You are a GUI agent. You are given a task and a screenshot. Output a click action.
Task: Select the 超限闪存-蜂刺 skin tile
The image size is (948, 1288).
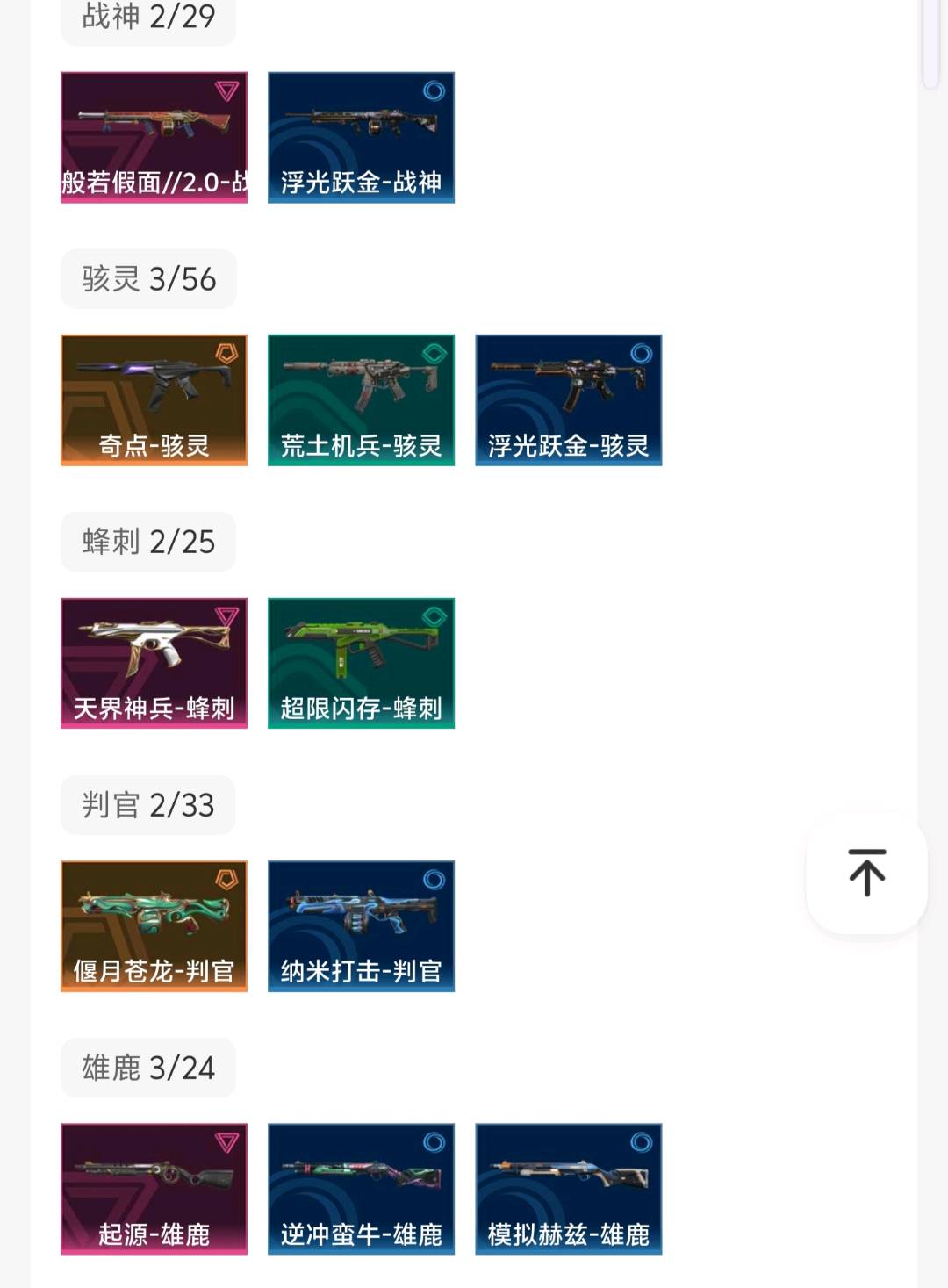point(361,663)
